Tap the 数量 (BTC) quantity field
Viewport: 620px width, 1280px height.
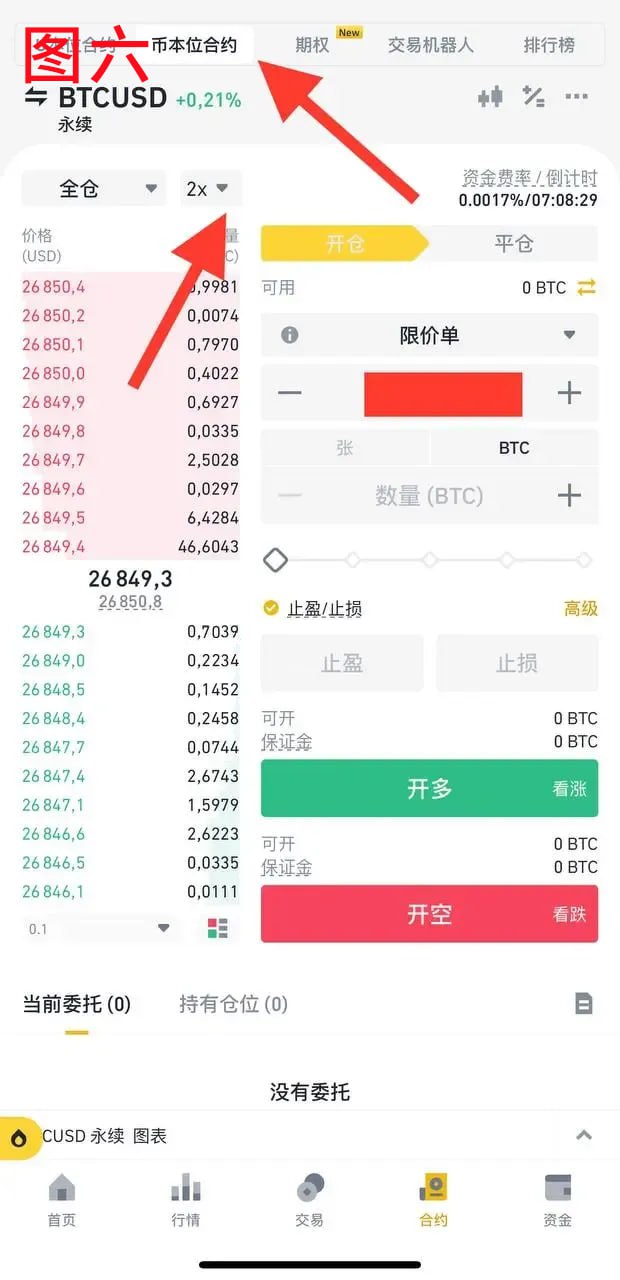click(430, 495)
